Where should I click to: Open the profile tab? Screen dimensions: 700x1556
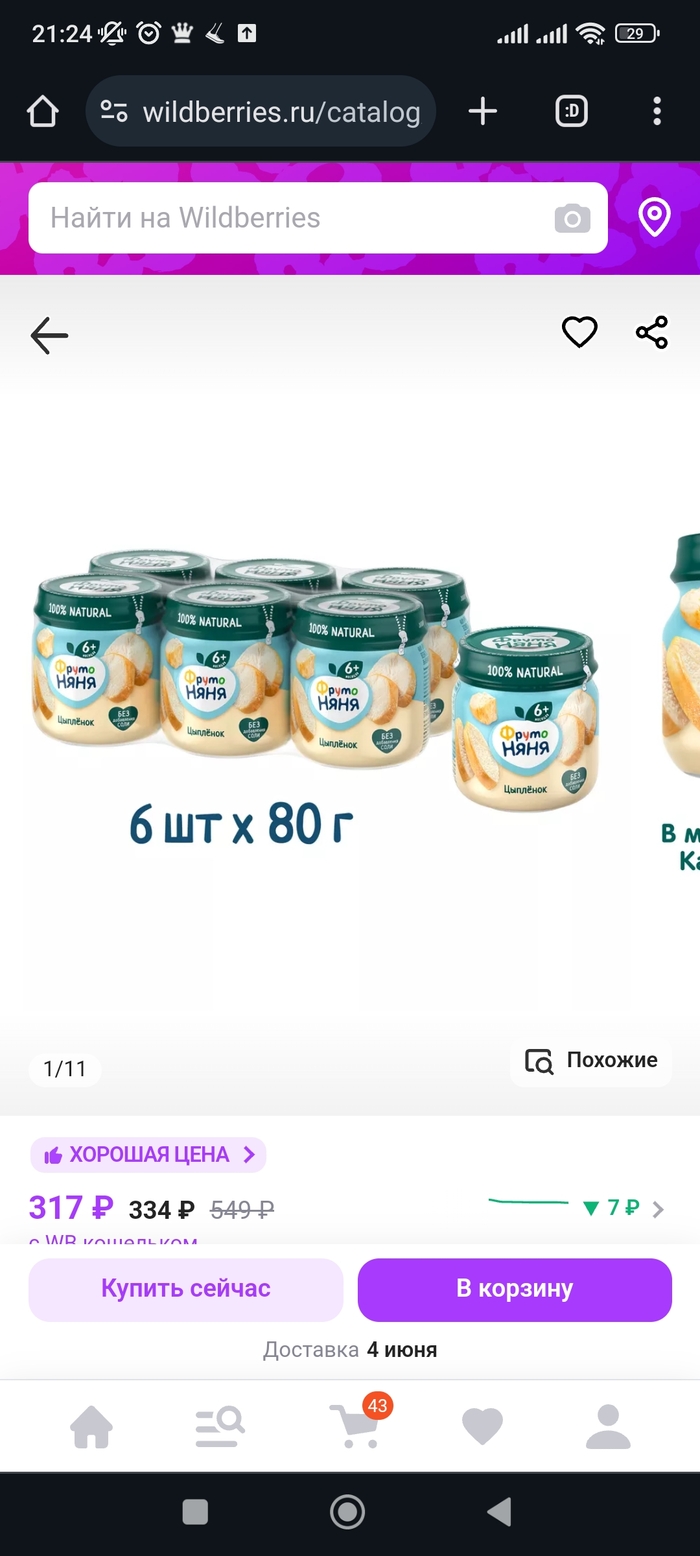[x=608, y=1427]
